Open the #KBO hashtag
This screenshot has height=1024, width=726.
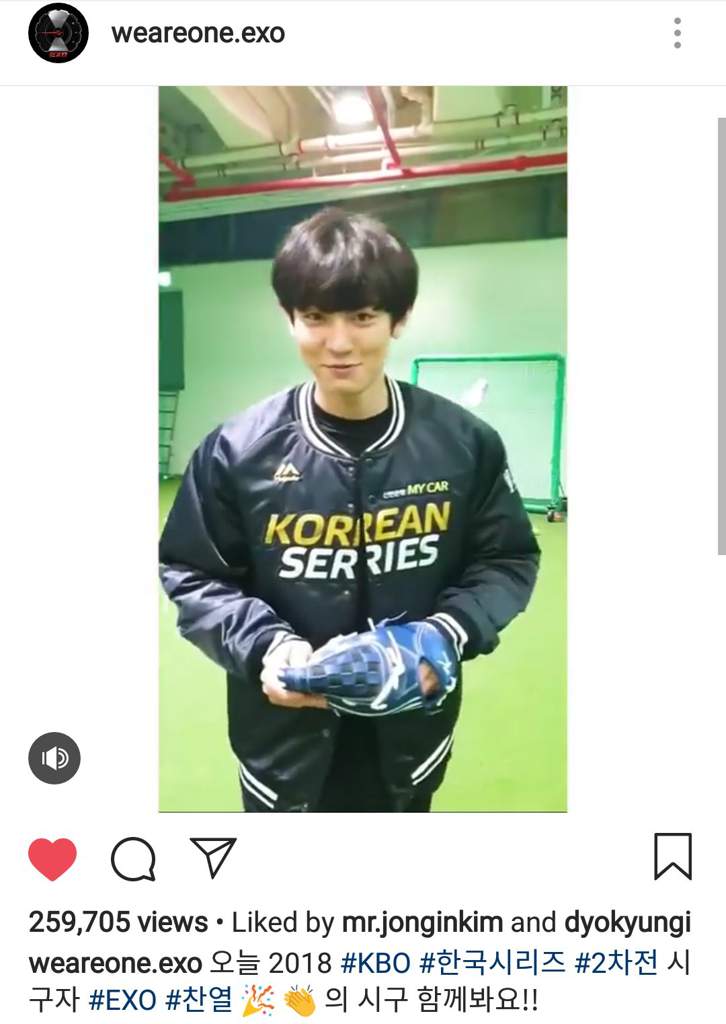click(x=375, y=964)
